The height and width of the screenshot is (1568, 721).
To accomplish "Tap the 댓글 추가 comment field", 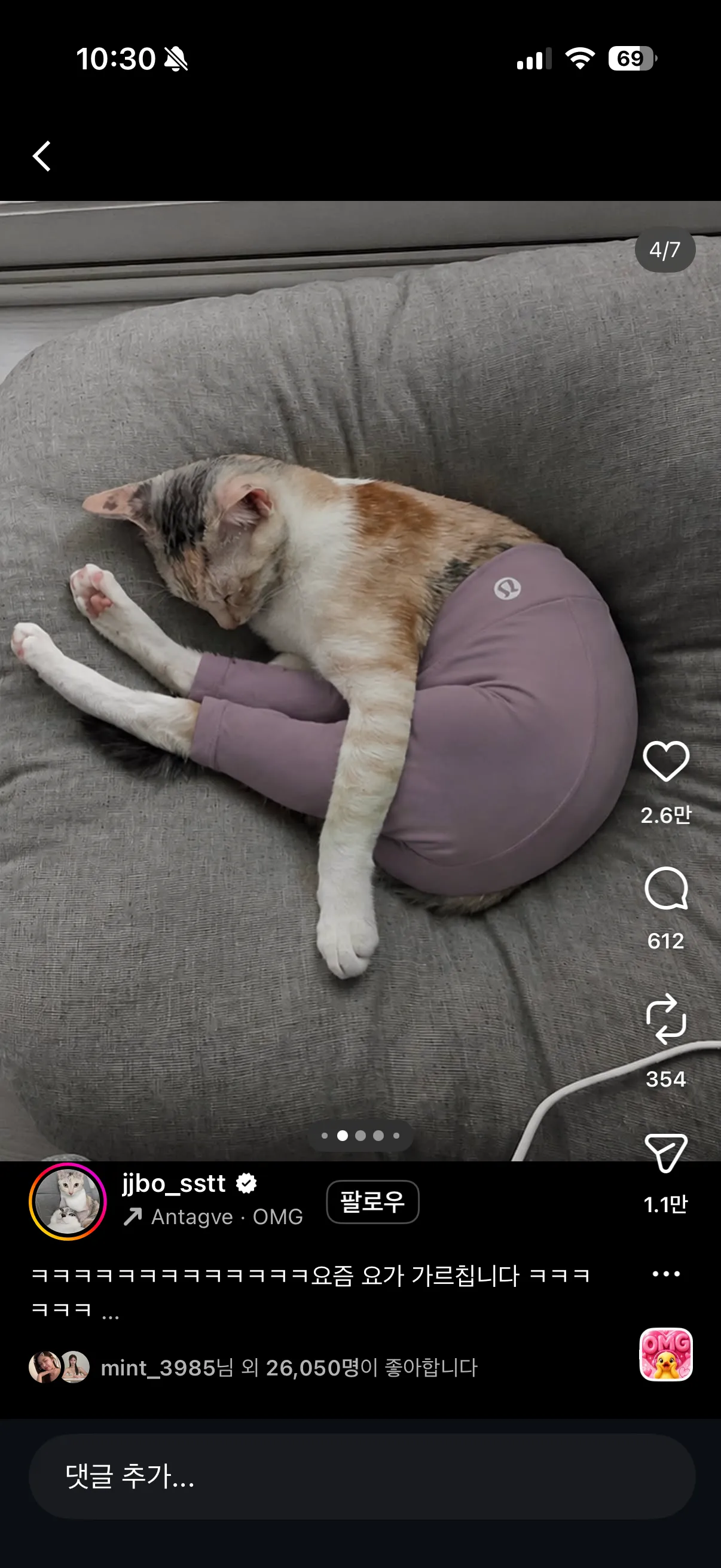I will [362, 1476].
